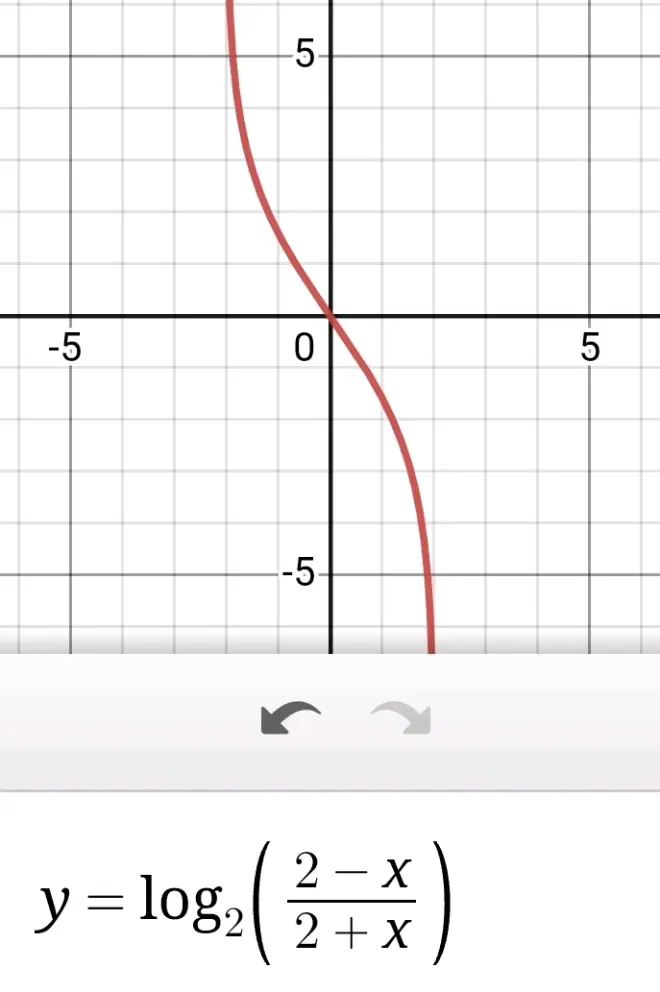This screenshot has width=660, height=992.
Task: Redo the undone edit
Action: (400, 717)
